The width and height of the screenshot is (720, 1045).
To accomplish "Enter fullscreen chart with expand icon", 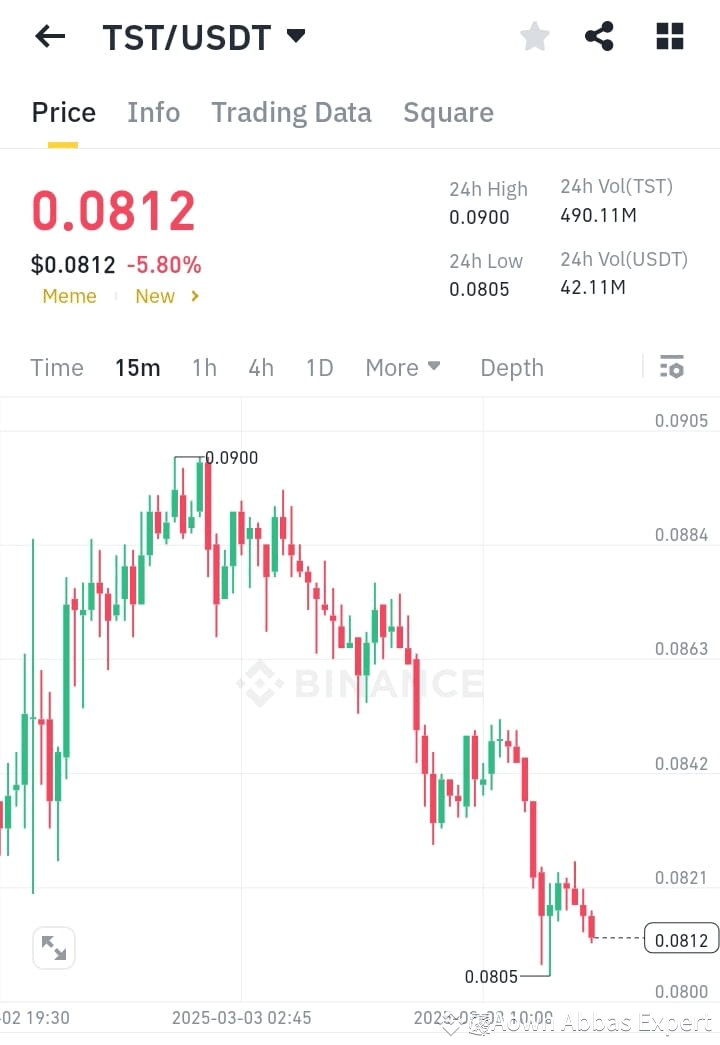I will [x=53, y=948].
